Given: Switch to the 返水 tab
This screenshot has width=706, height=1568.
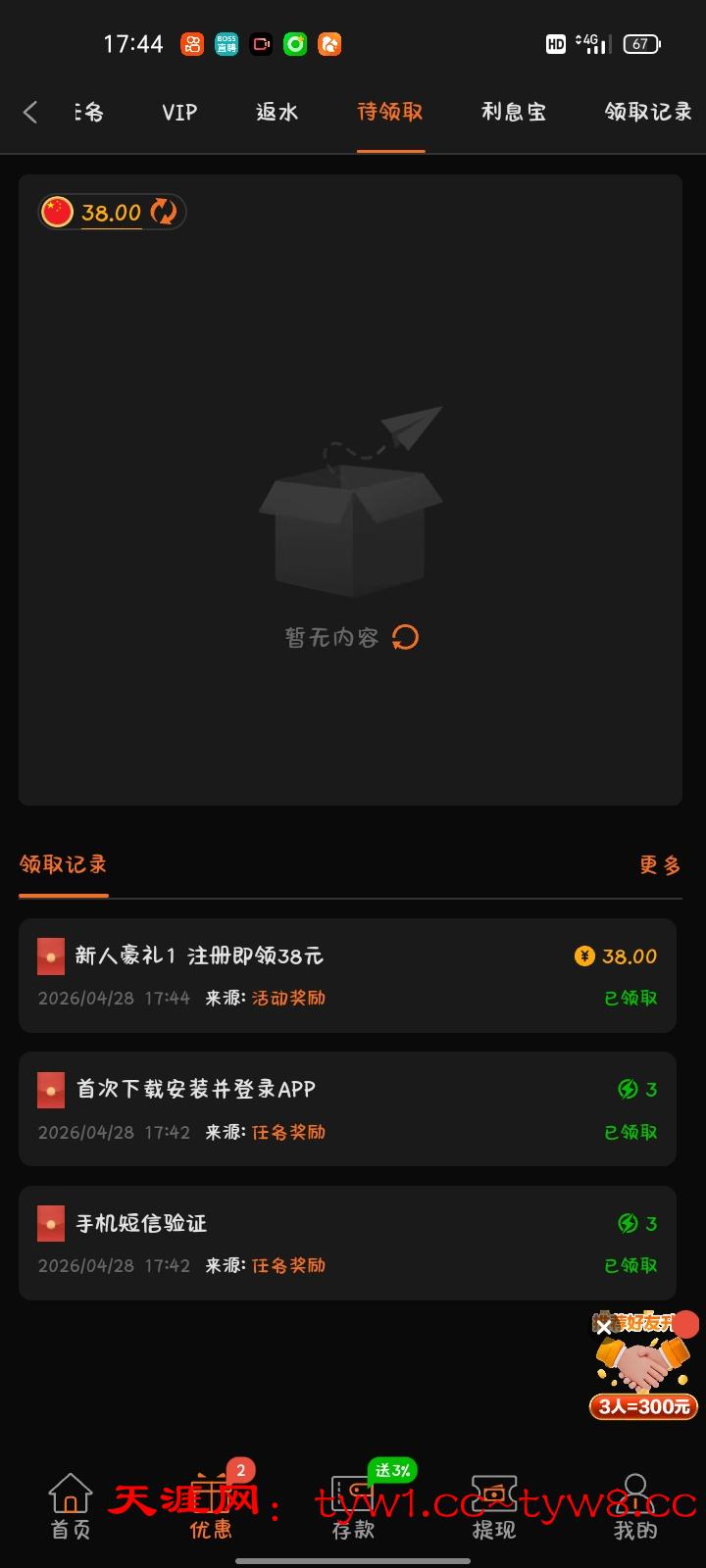Looking at the screenshot, I should [277, 112].
